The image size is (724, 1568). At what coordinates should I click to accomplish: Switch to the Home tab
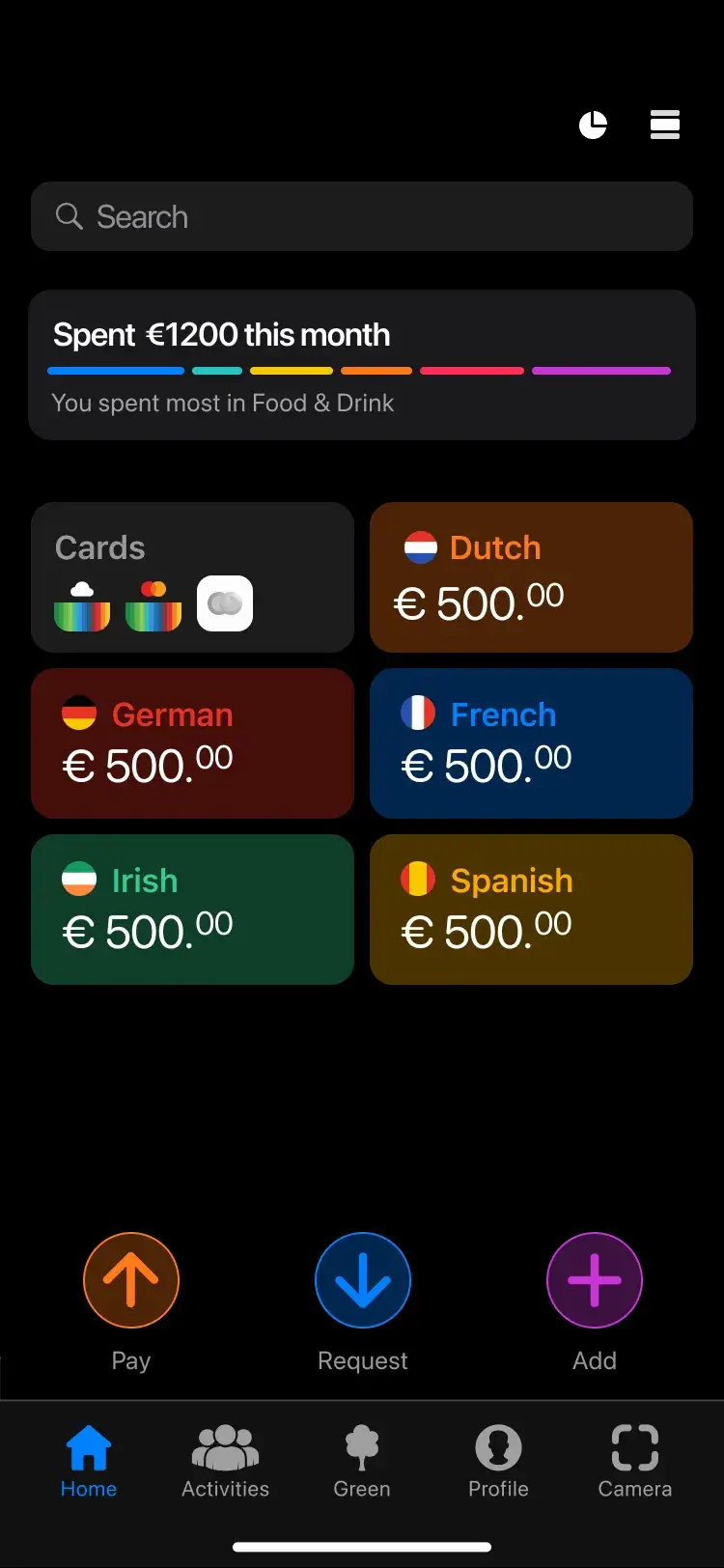click(89, 1462)
